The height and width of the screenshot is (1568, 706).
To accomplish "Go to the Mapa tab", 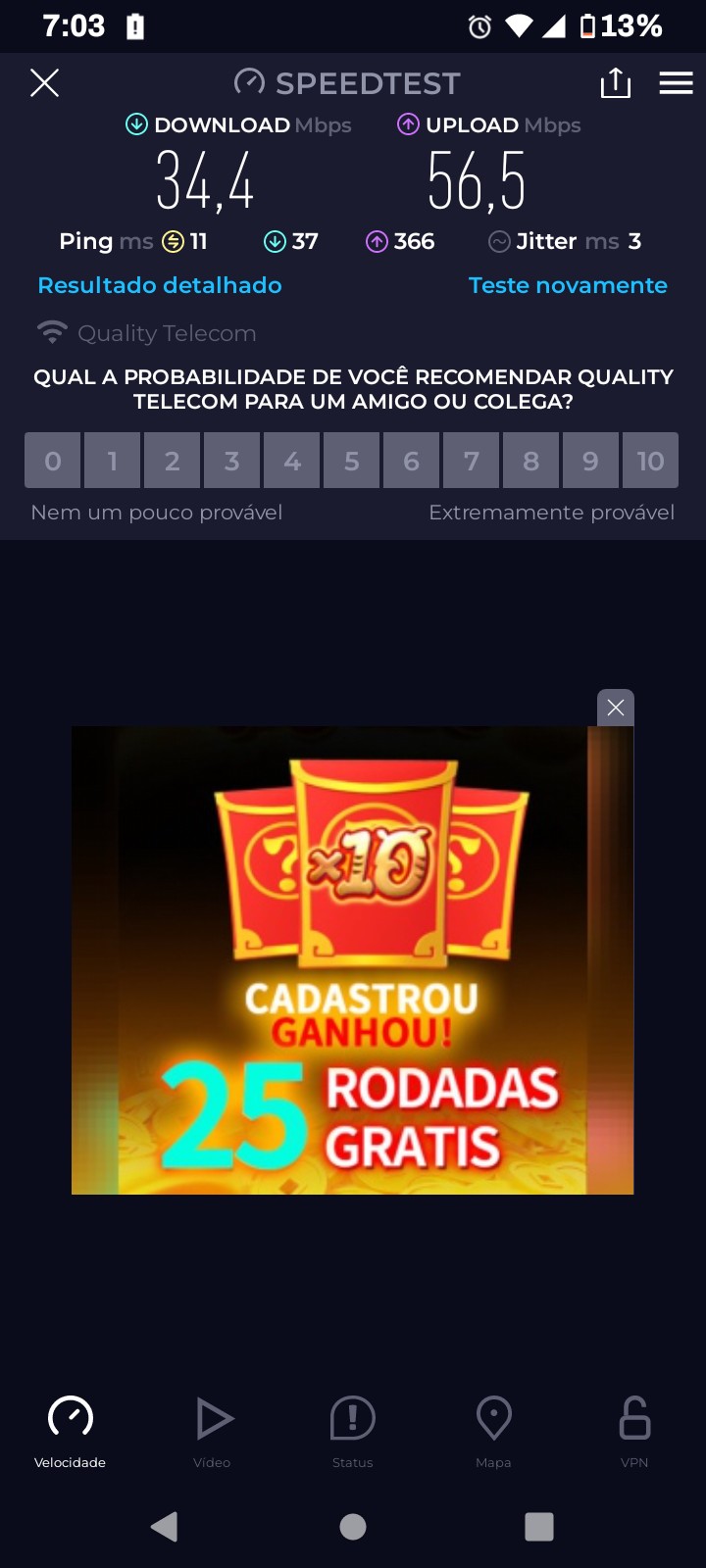I will click(493, 1431).
